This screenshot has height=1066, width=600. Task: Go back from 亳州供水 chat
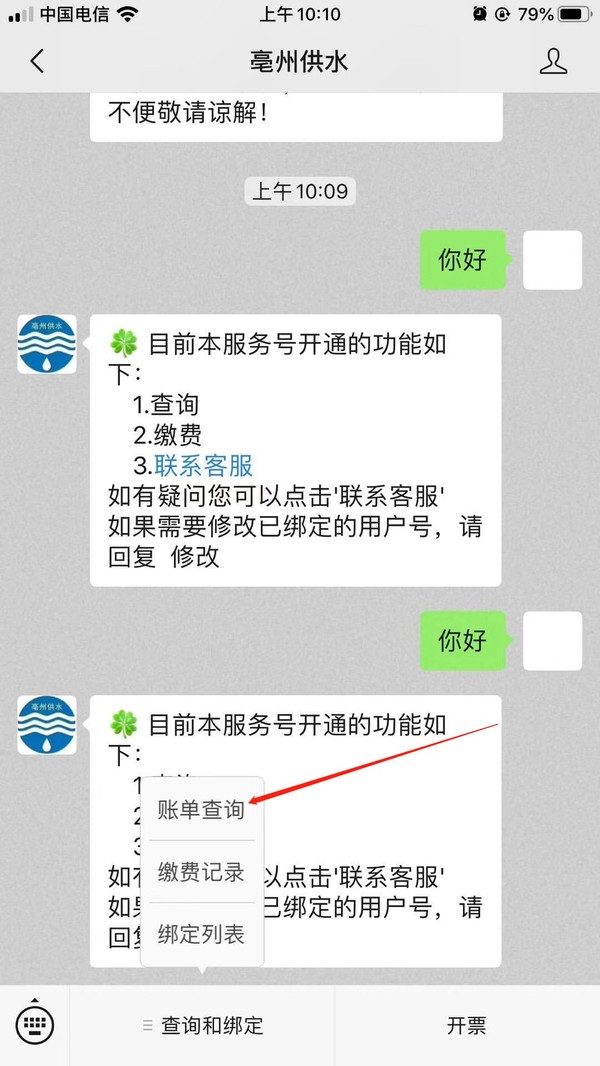pos(37,61)
